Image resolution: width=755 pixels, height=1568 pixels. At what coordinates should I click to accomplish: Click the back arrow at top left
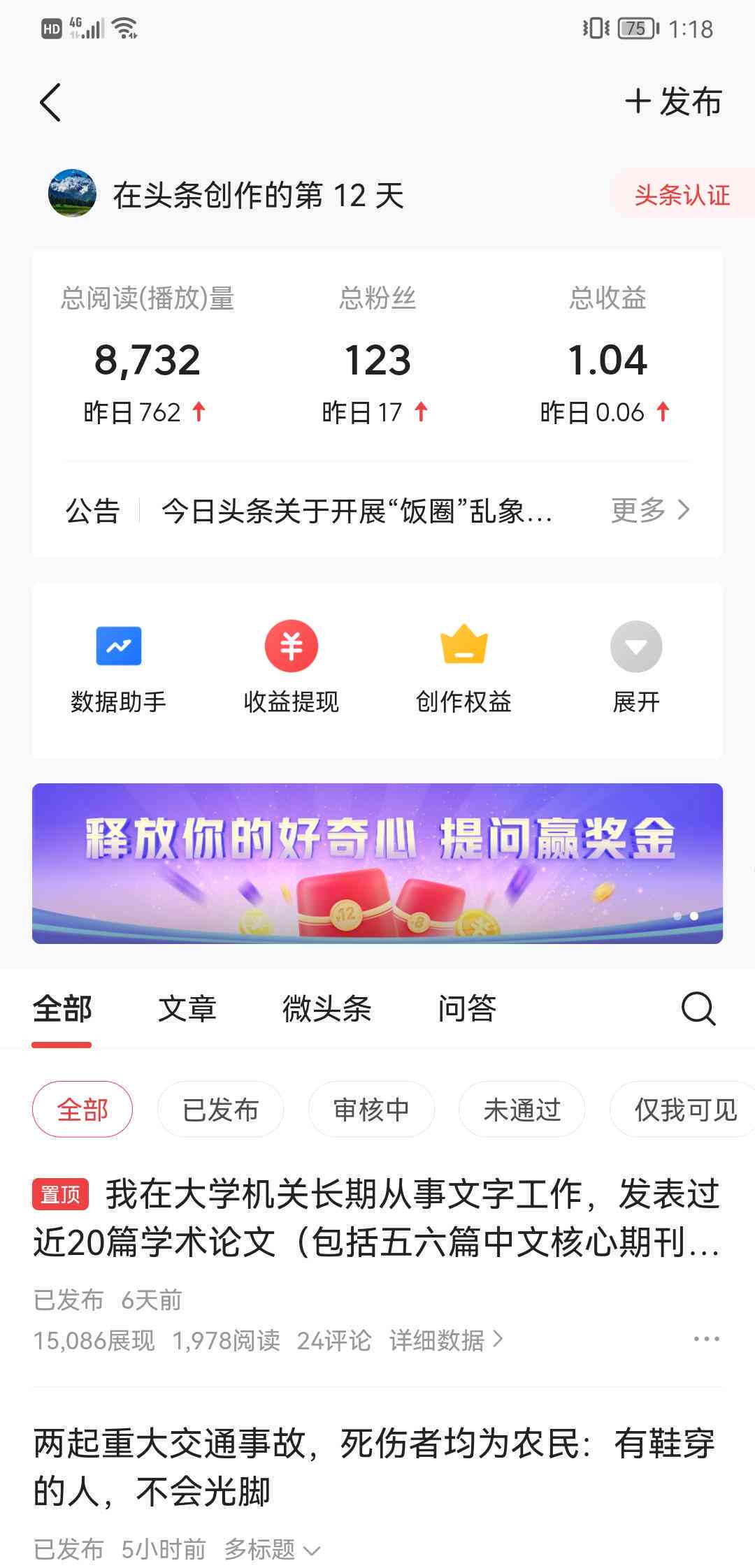[50, 102]
